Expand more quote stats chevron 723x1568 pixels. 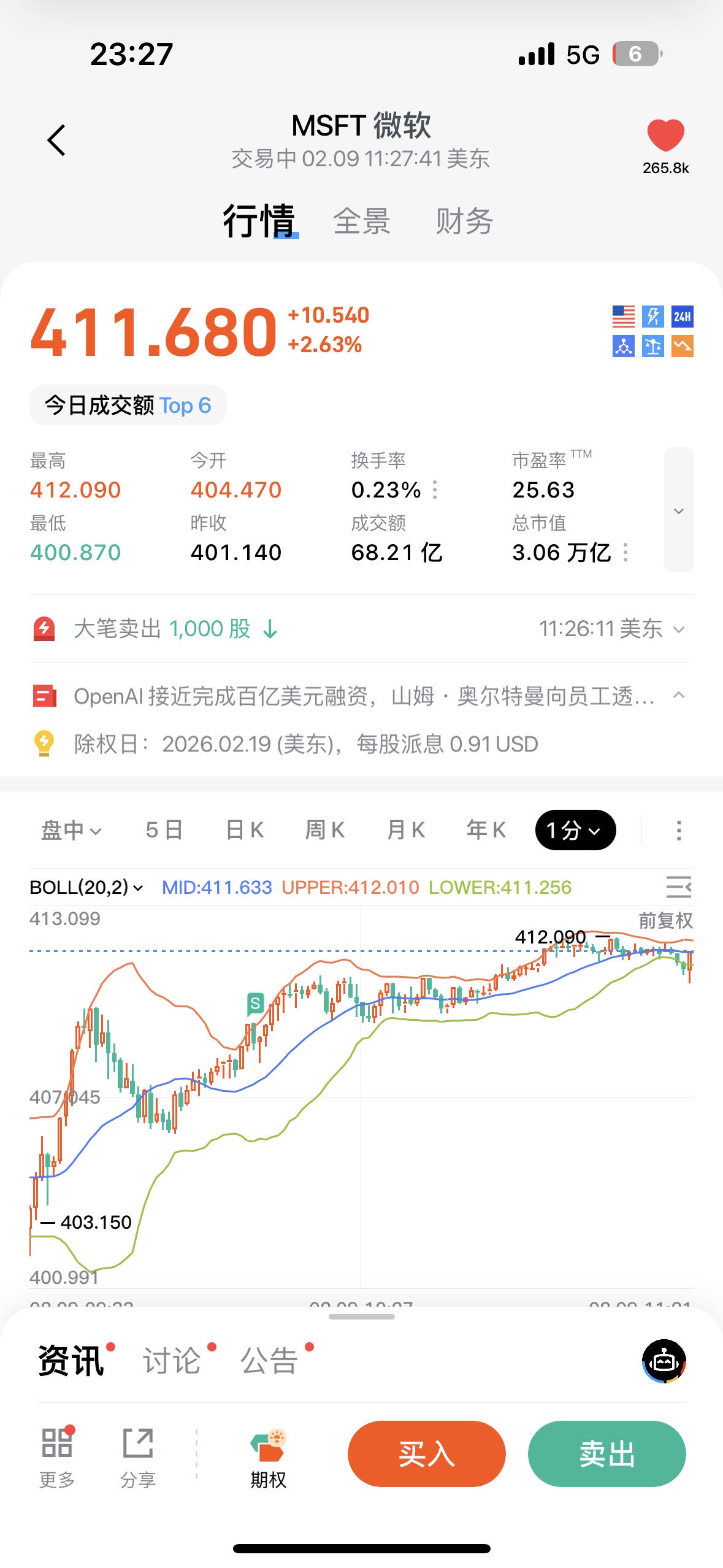coord(678,510)
